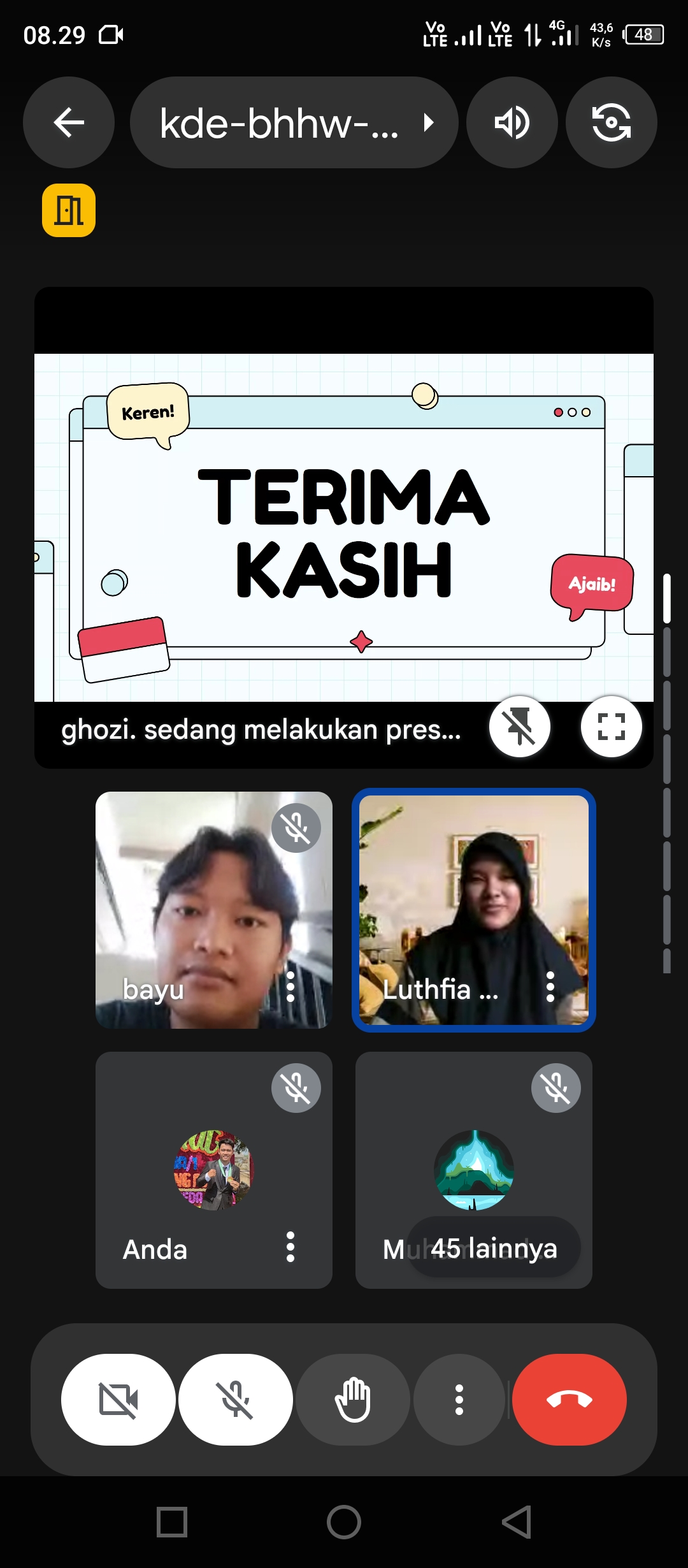Go to the system home screen
Viewport: 688px width, 1568px height.
click(344, 1522)
